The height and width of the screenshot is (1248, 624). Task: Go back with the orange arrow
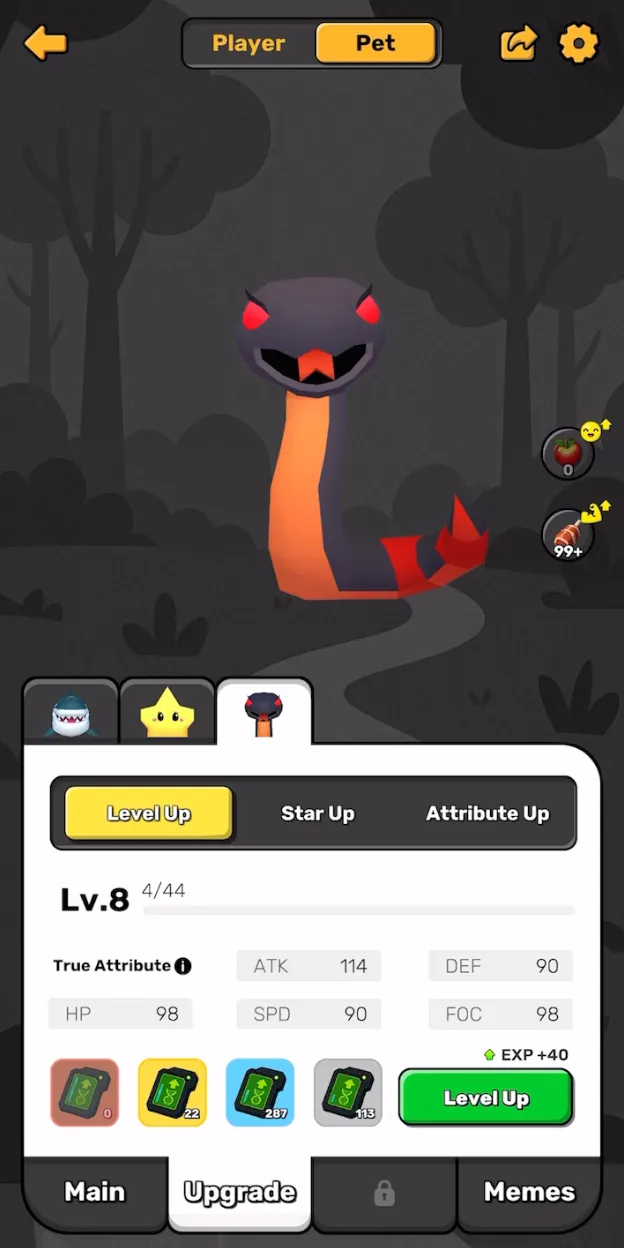tap(46, 43)
